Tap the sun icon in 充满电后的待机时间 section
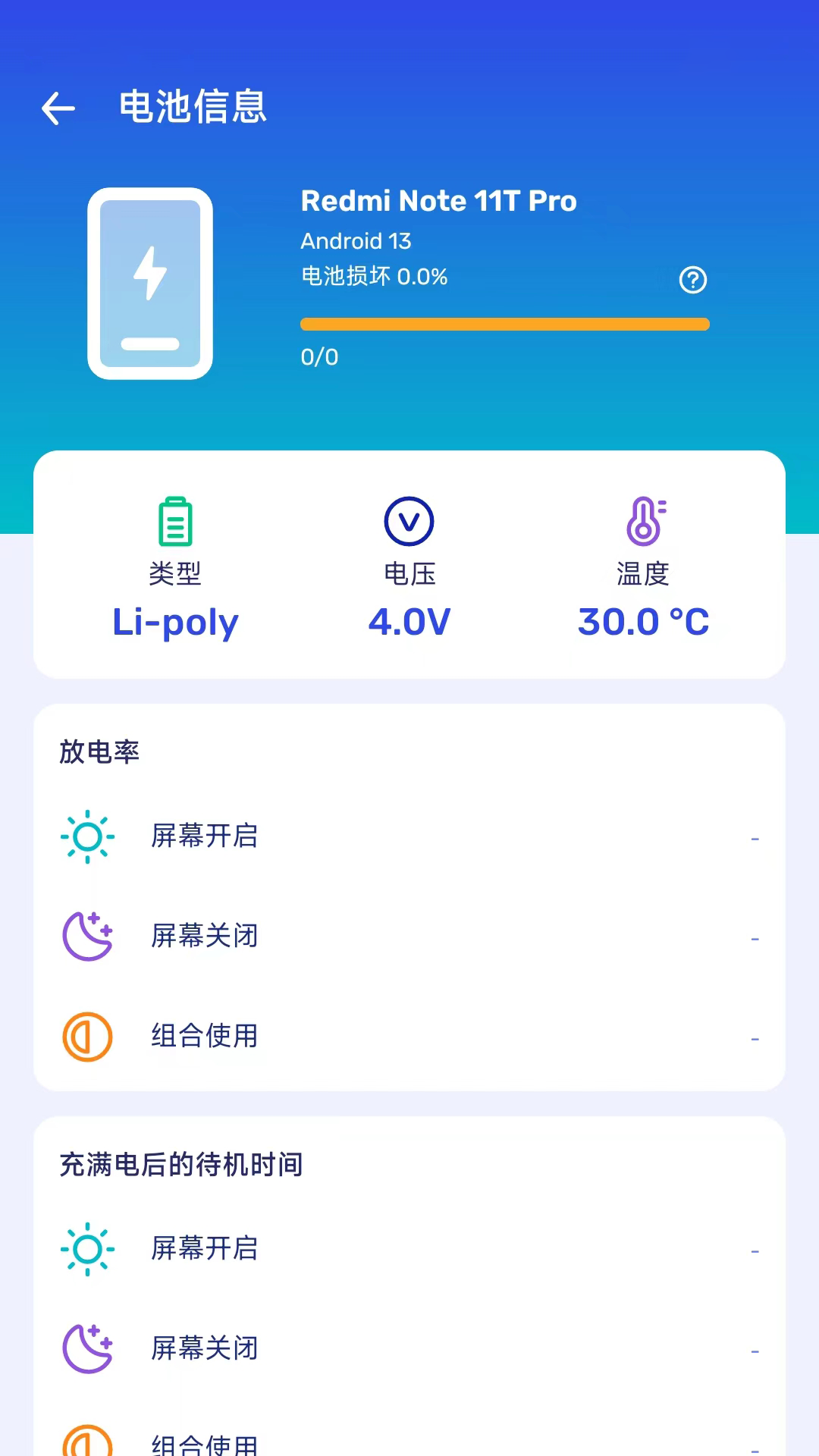Viewport: 819px width, 1456px height. coord(87,1250)
